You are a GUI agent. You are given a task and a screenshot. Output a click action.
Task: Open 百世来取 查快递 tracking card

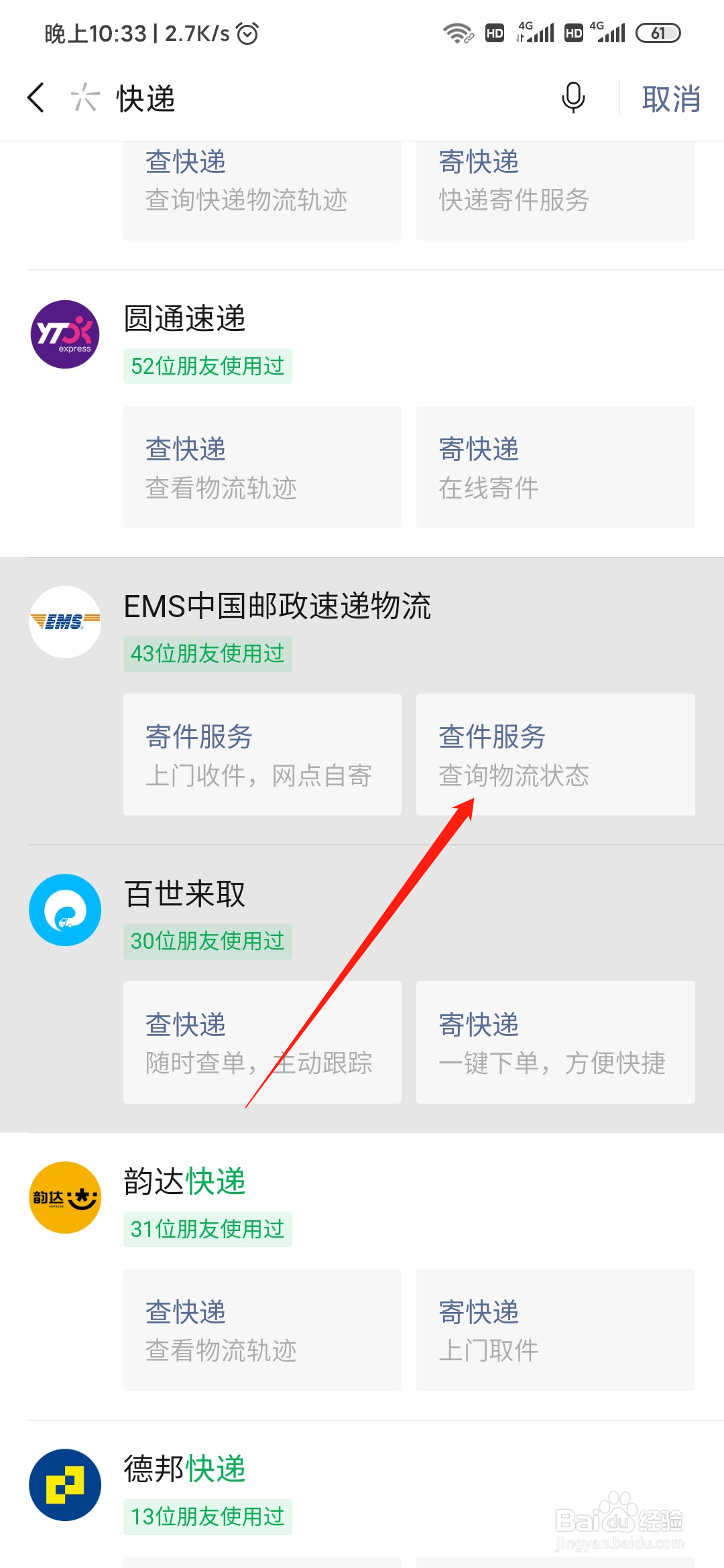pyautogui.click(x=261, y=1042)
